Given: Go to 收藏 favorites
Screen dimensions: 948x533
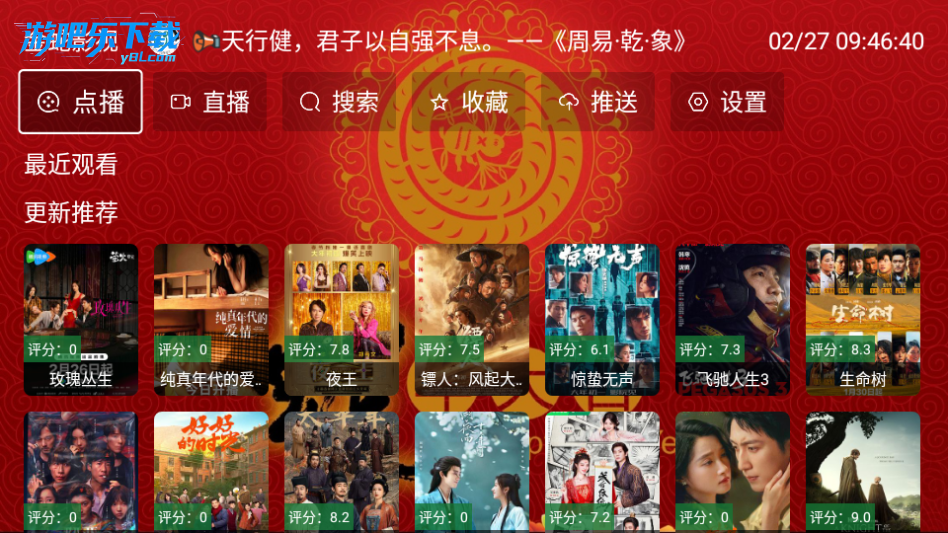Looking at the screenshot, I should click(x=468, y=102).
